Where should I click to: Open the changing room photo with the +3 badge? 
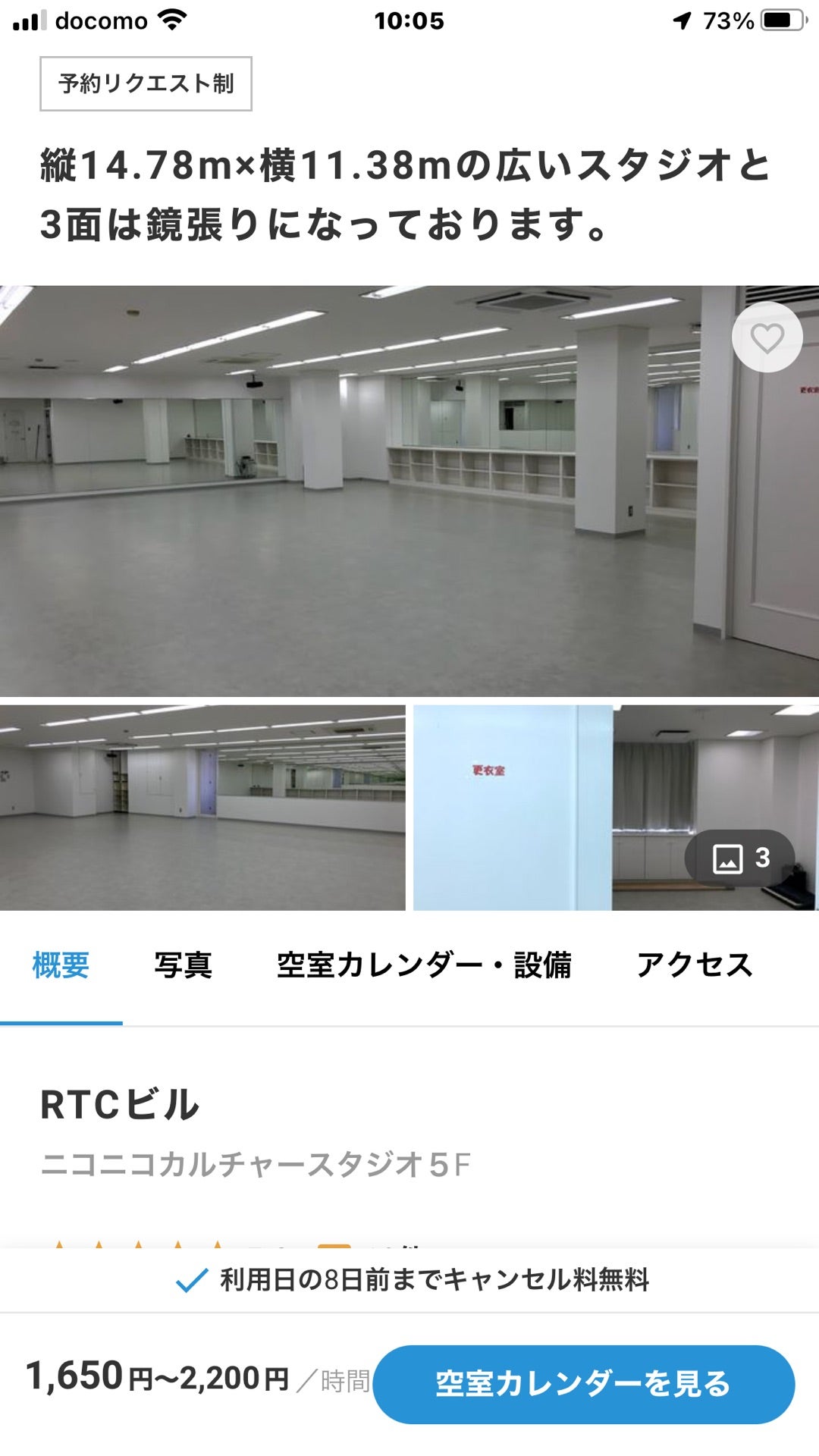616,808
